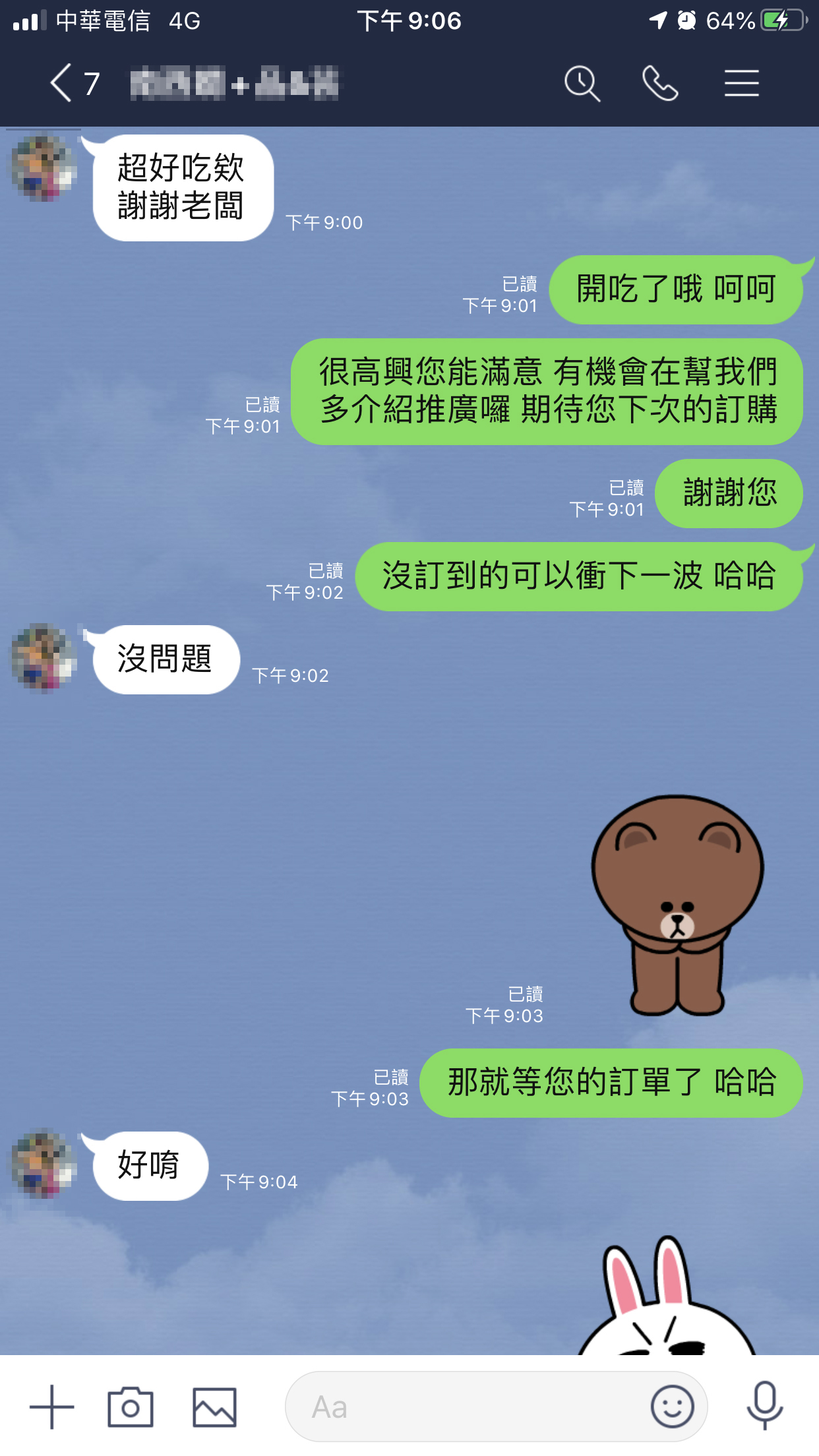Tap the brown bear bowing sticker

(x=677, y=903)
